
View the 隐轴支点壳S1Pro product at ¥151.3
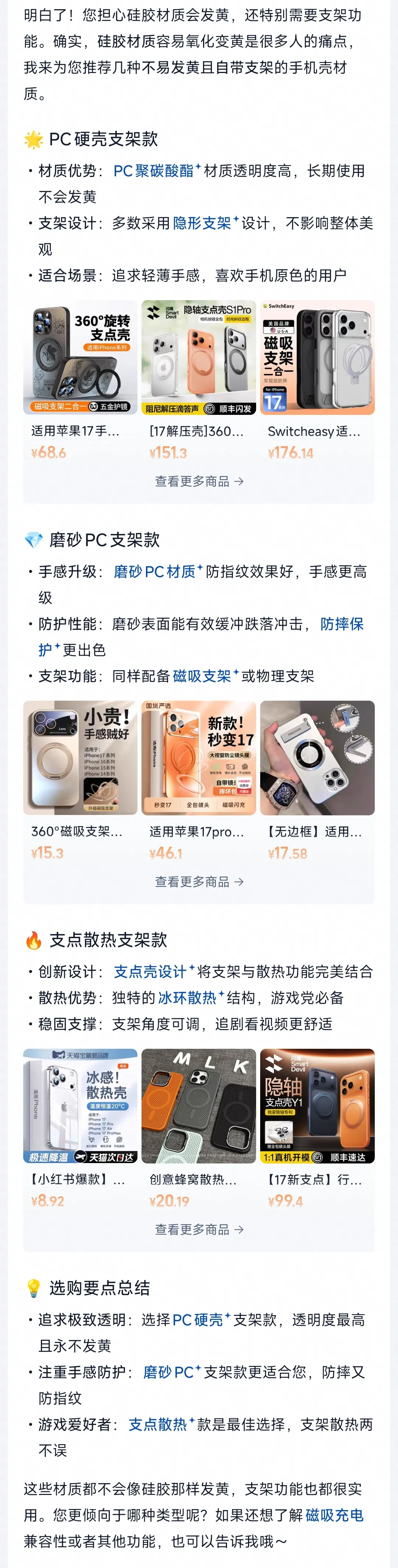(x=198, y=357)
